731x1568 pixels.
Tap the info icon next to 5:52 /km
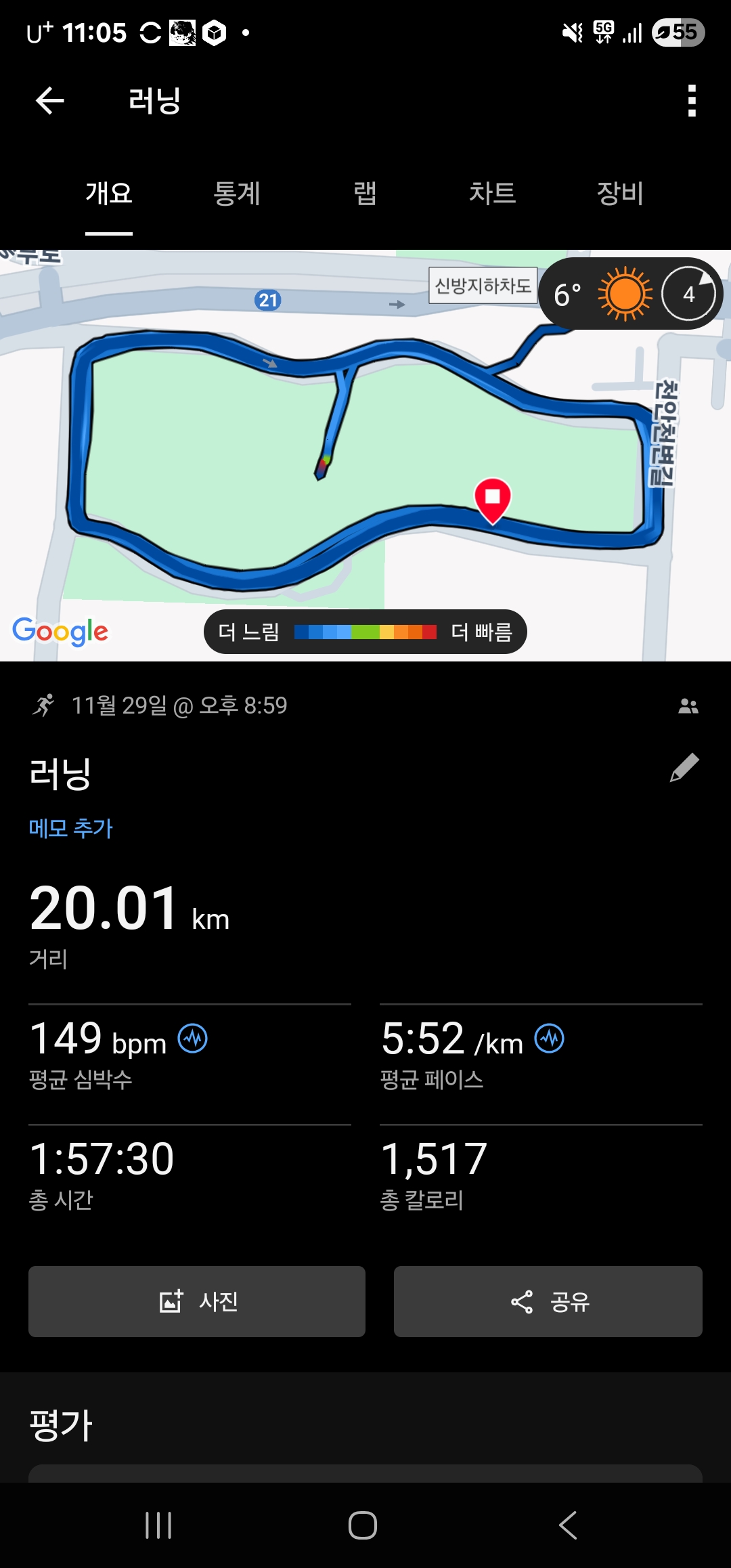[549, 1039]
